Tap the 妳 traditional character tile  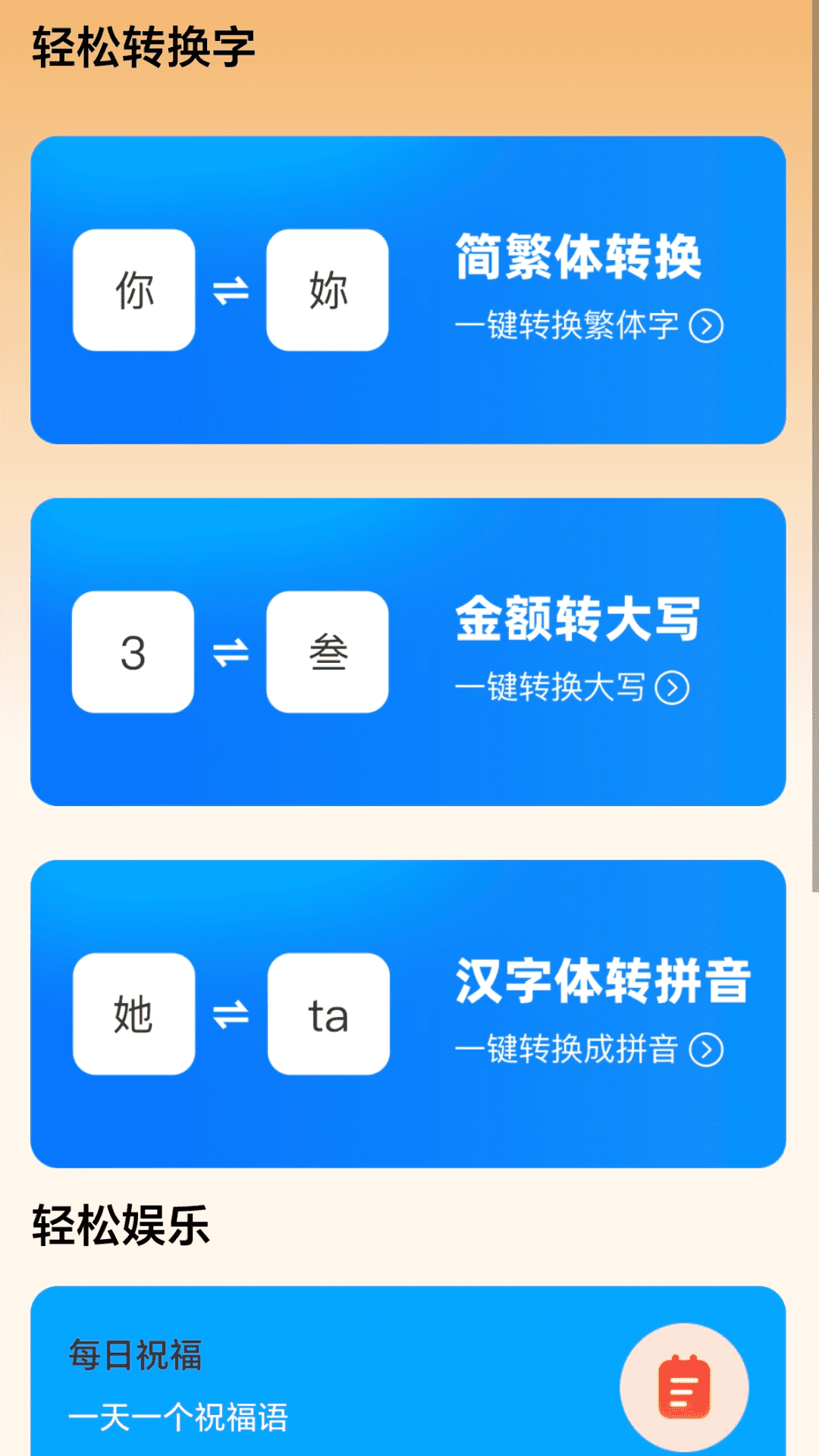[x=328, y=290]
